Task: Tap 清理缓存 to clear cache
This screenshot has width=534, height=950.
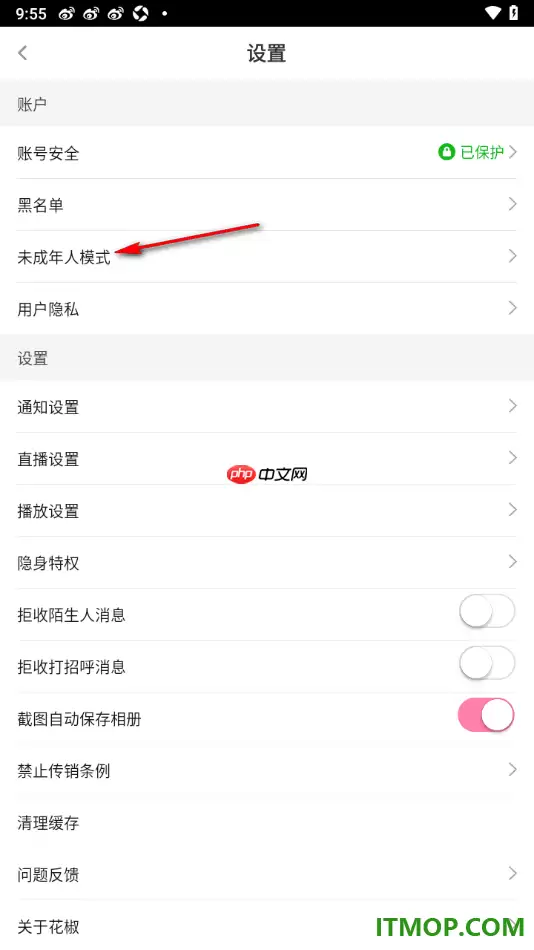Action: tap(267, 823)
